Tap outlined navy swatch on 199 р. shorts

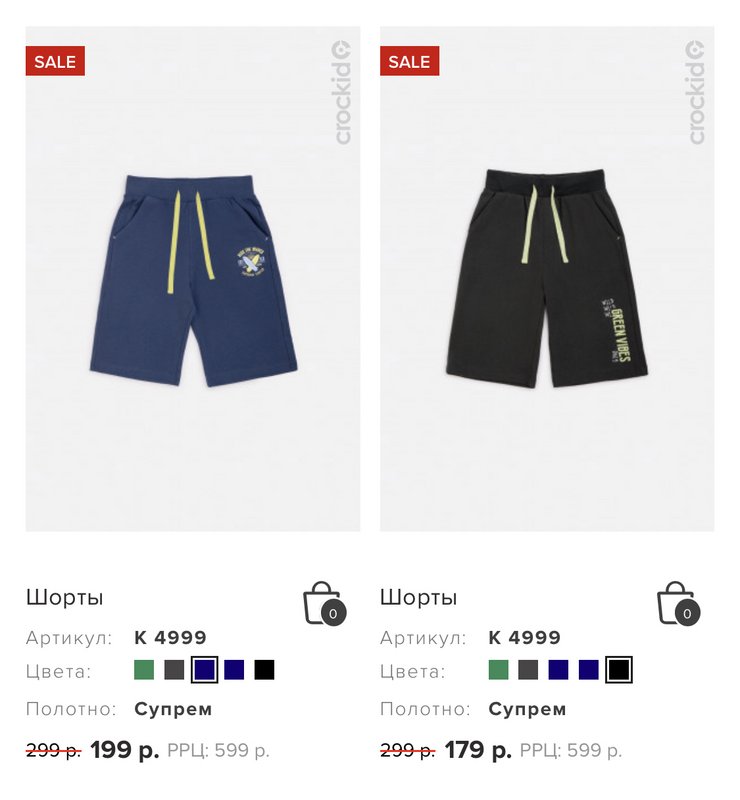pos(204,670)
